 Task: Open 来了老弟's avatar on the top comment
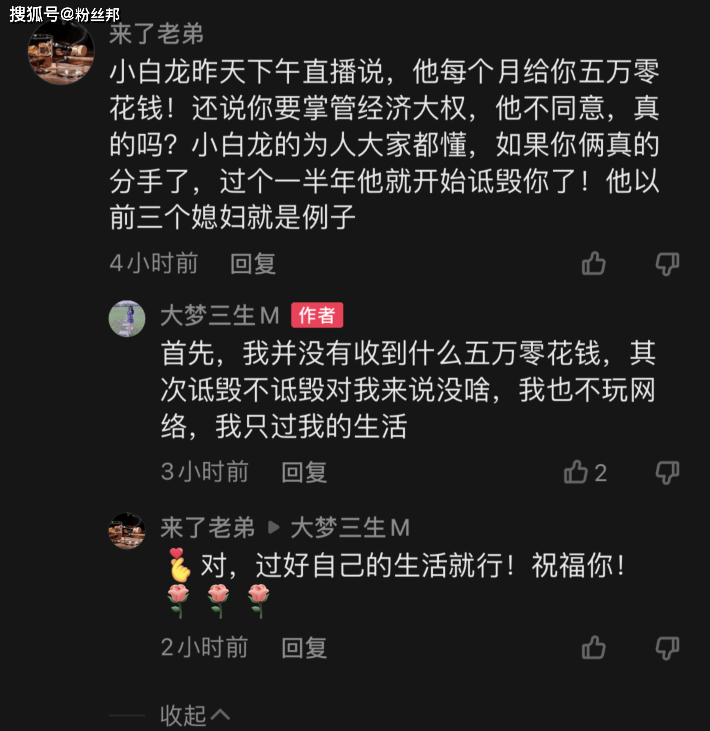60,53
